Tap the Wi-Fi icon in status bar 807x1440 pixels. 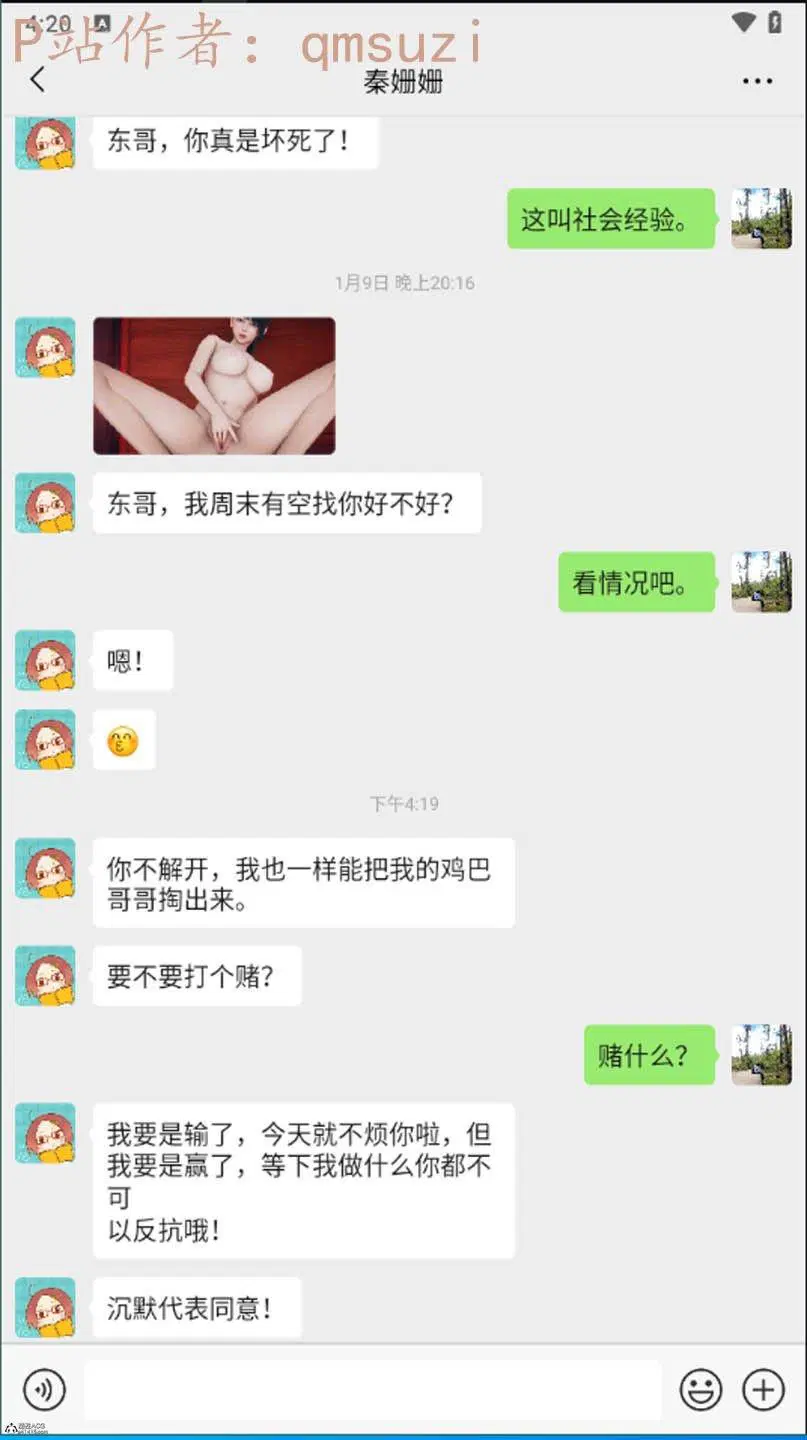click(x=741, y=20)
